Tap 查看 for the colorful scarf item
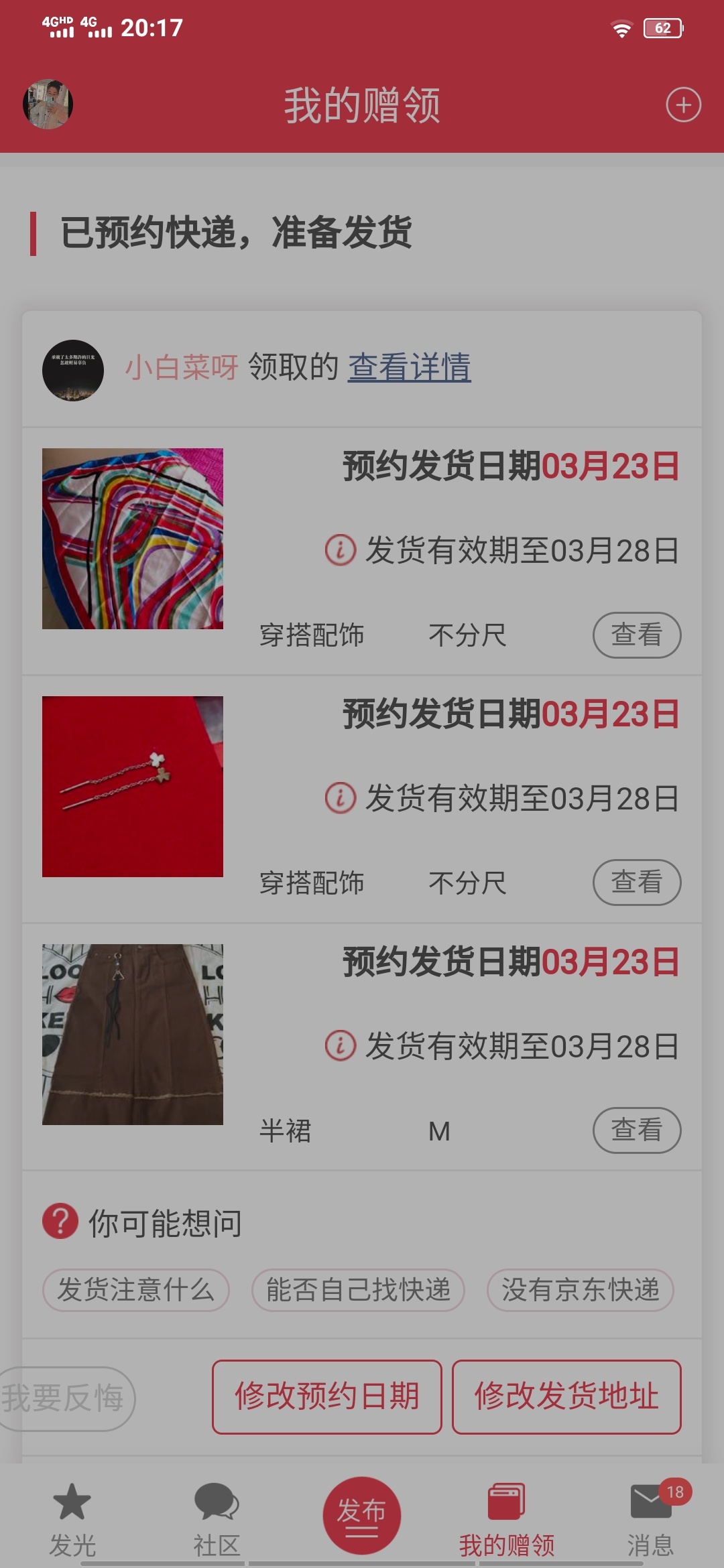Viewport: 724px width, 1568px height. 637,635
